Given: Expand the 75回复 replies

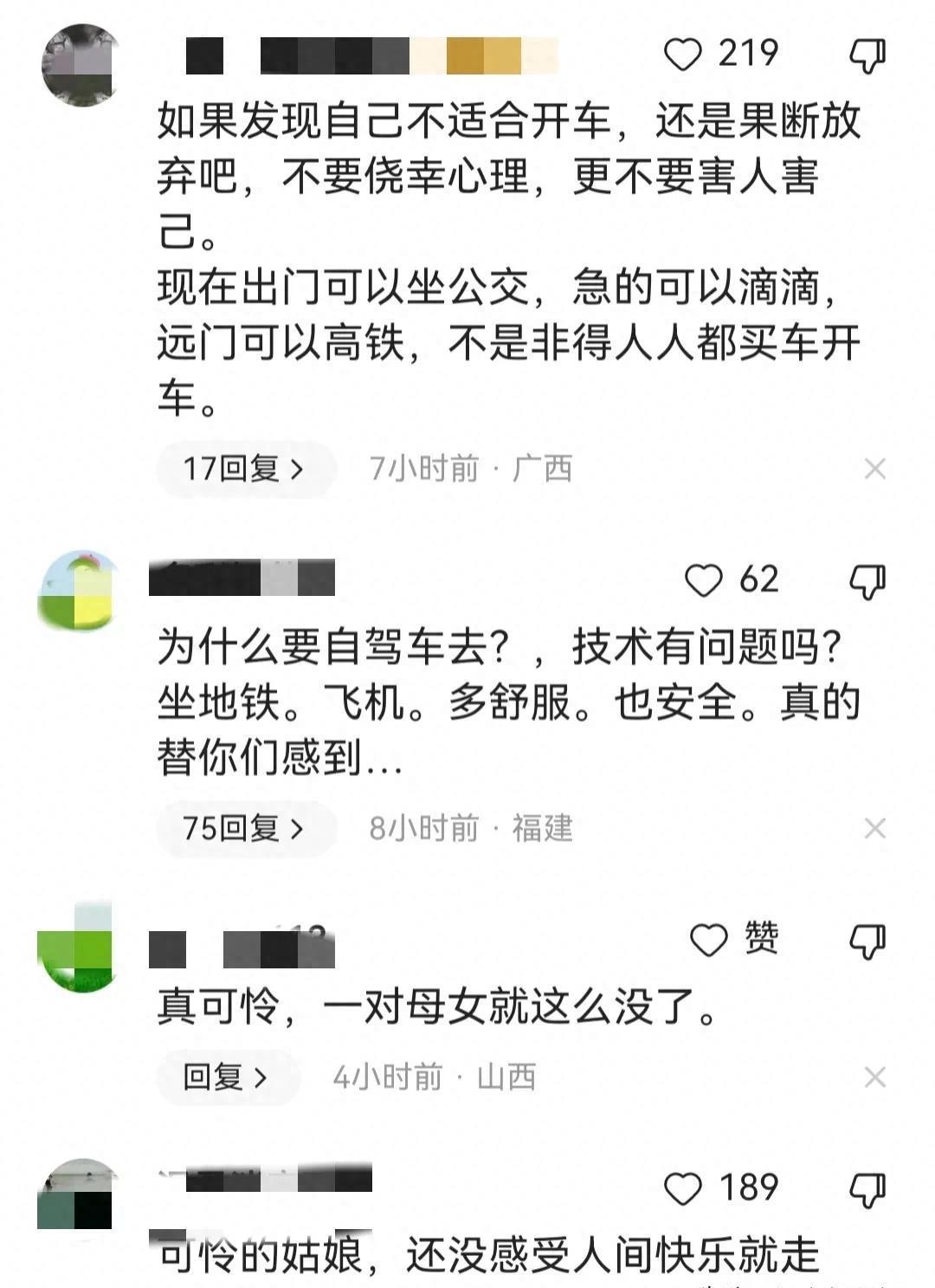Looking at the screenshot, I should (245, 829).
